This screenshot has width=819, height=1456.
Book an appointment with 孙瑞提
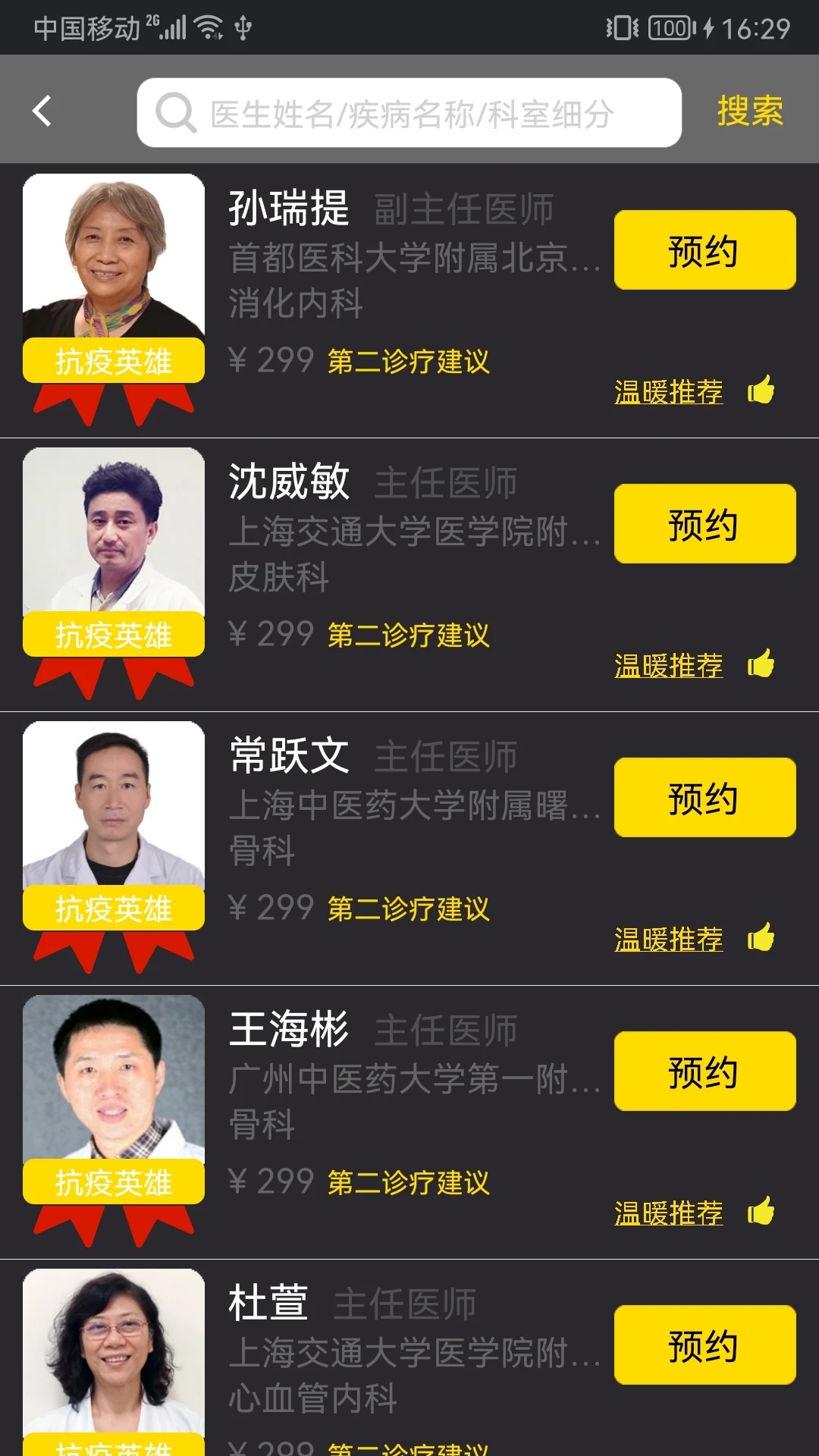pos(704,250)
